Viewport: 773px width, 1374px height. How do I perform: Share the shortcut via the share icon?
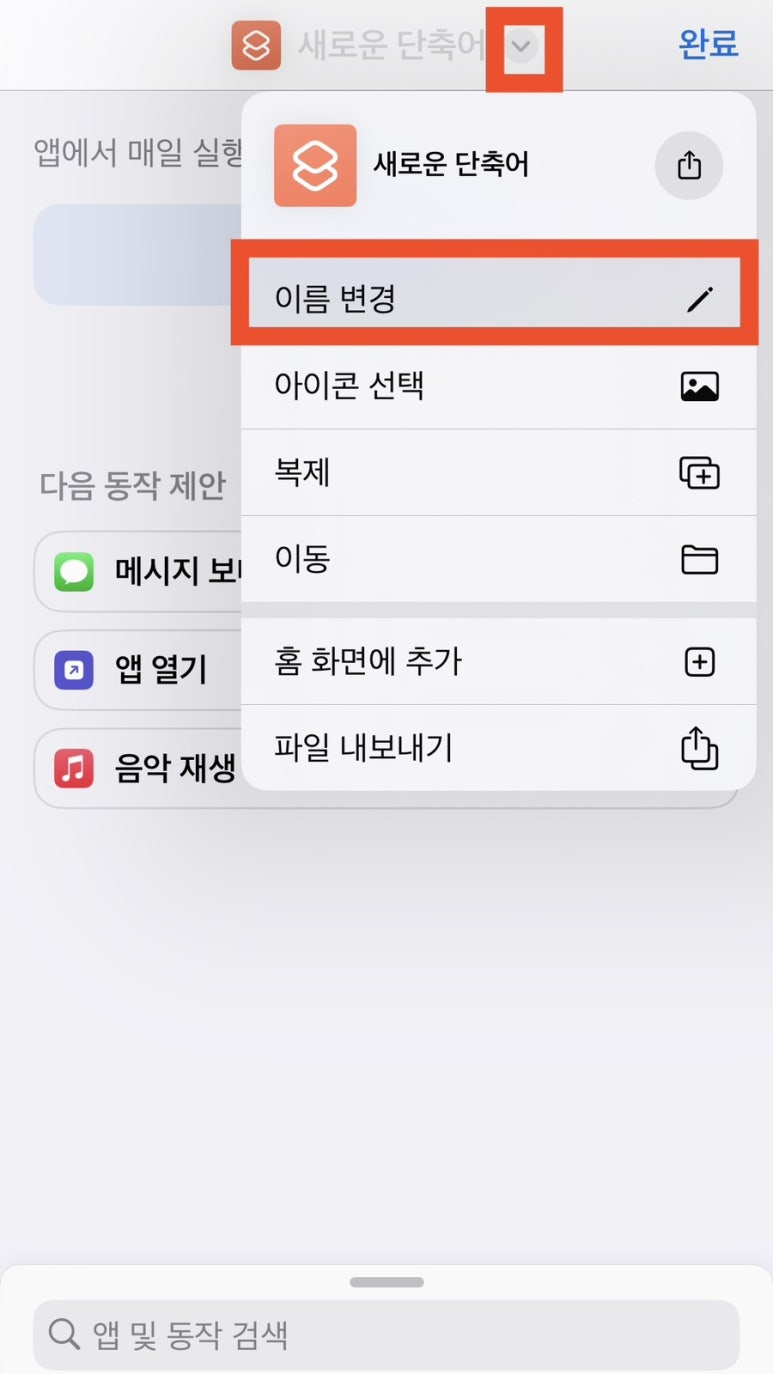coord(689,165)
